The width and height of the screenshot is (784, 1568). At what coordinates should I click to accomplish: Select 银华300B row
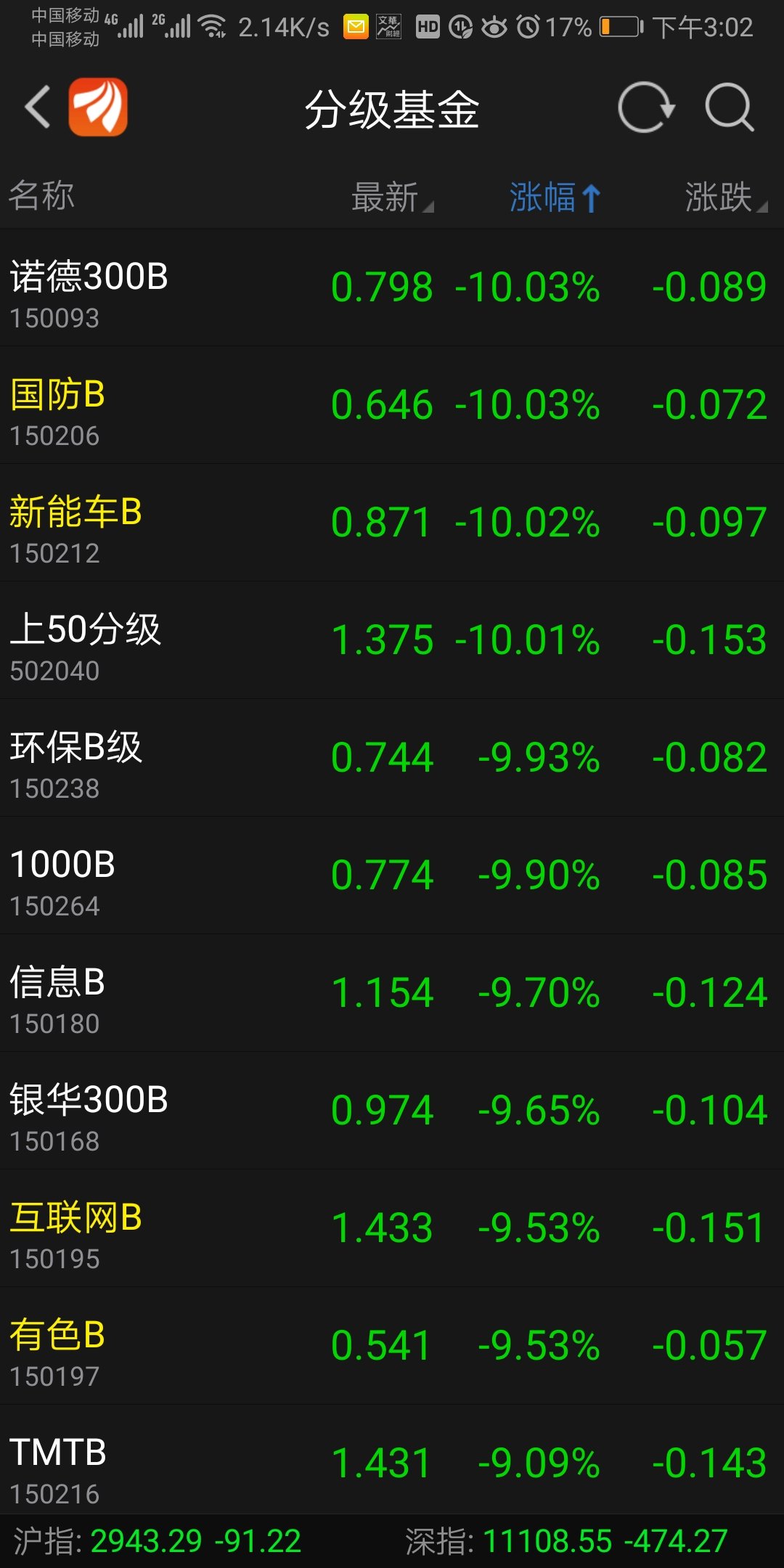point(392,1111)
